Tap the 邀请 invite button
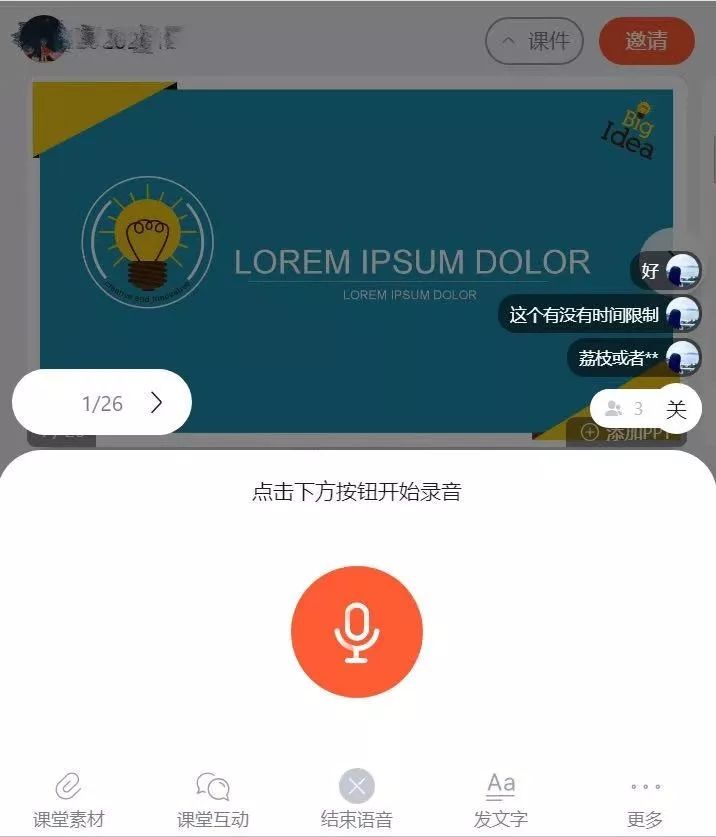 (646, 41)
